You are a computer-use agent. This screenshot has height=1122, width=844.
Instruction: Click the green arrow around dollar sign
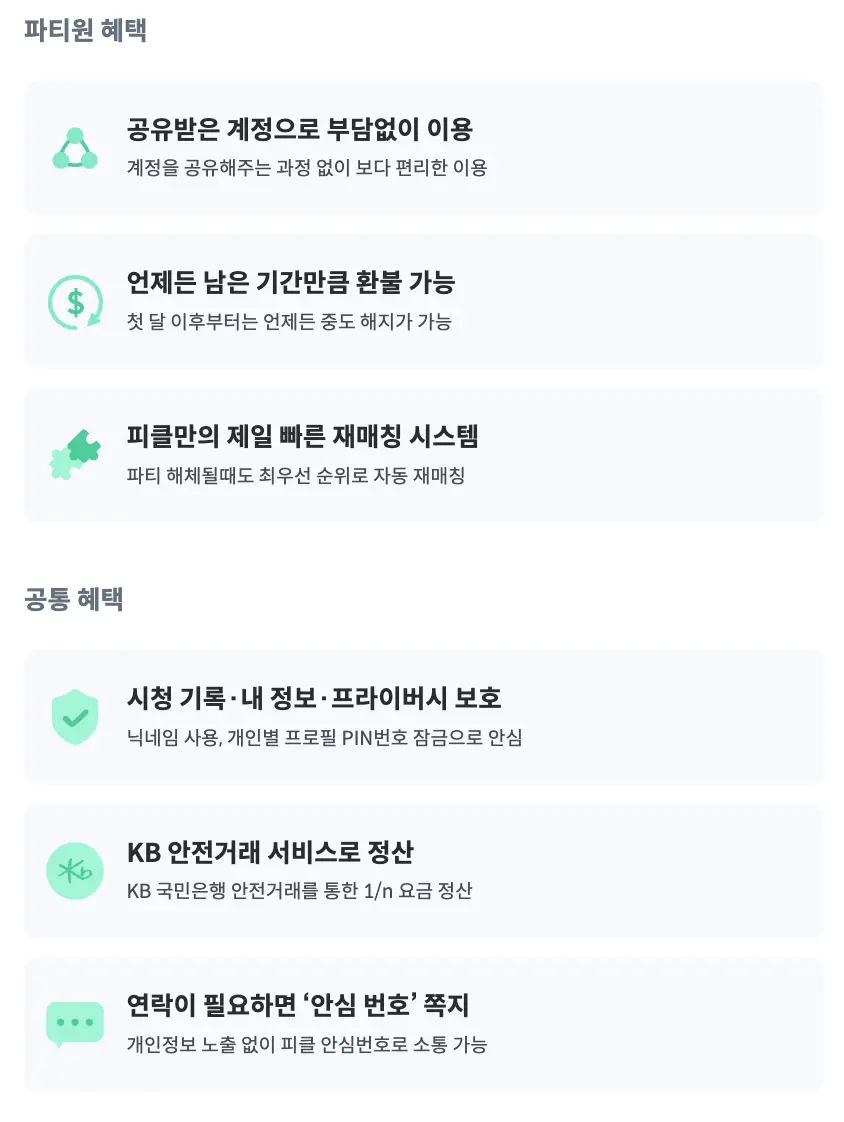coord(74,301)
